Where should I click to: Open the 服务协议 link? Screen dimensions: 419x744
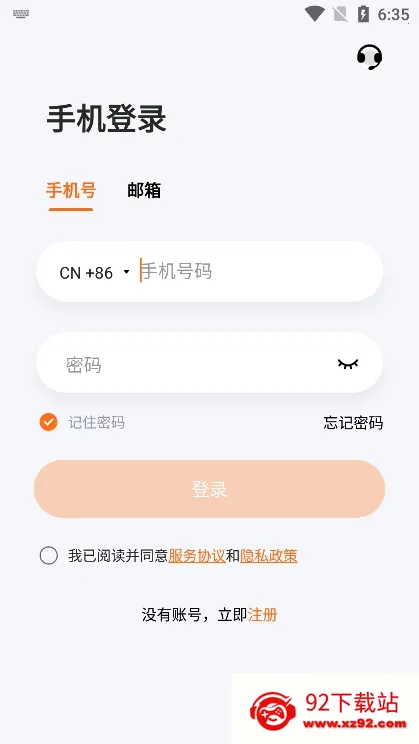point(197,556)
